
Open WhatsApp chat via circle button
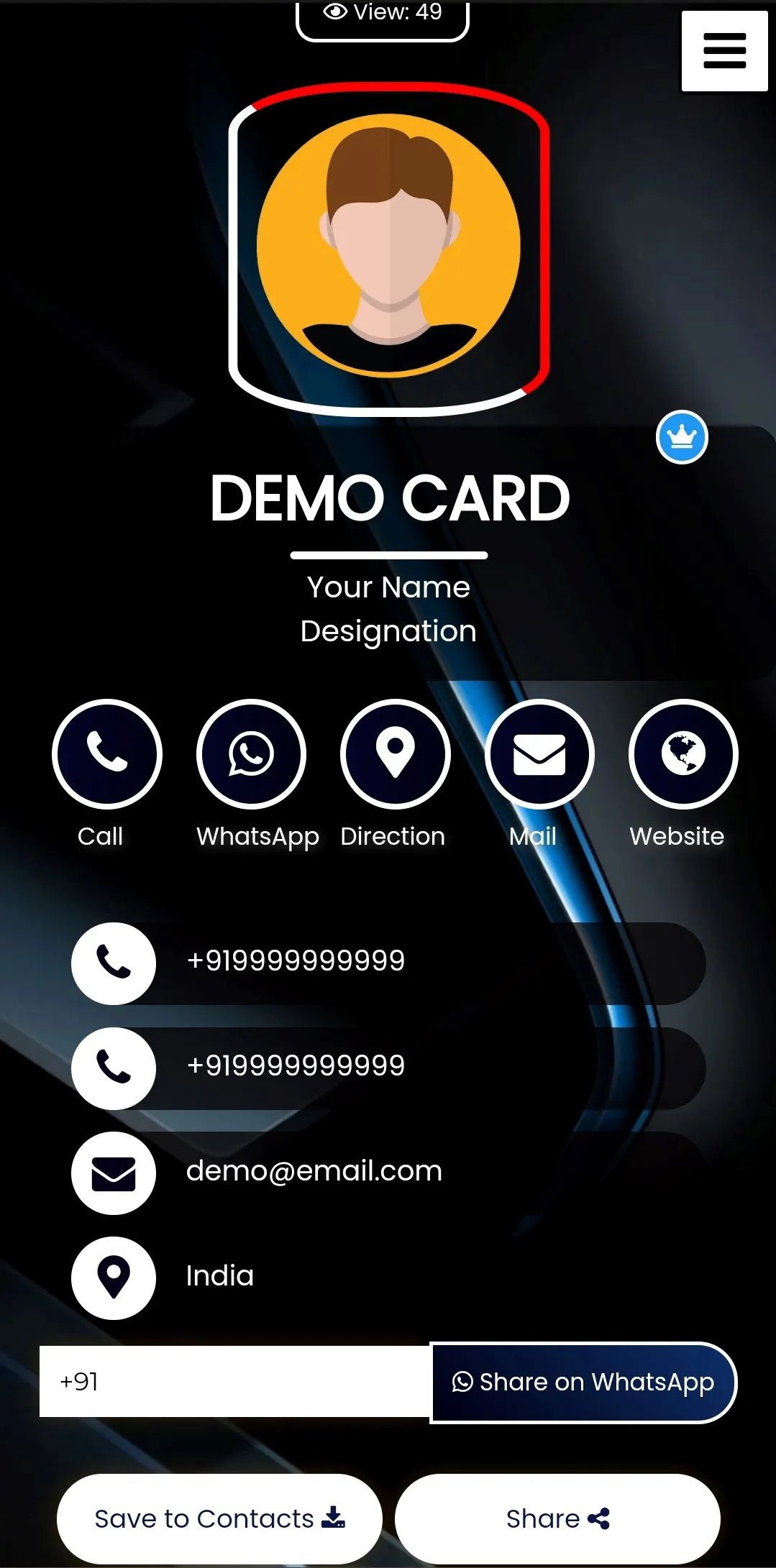click(251, 754)
